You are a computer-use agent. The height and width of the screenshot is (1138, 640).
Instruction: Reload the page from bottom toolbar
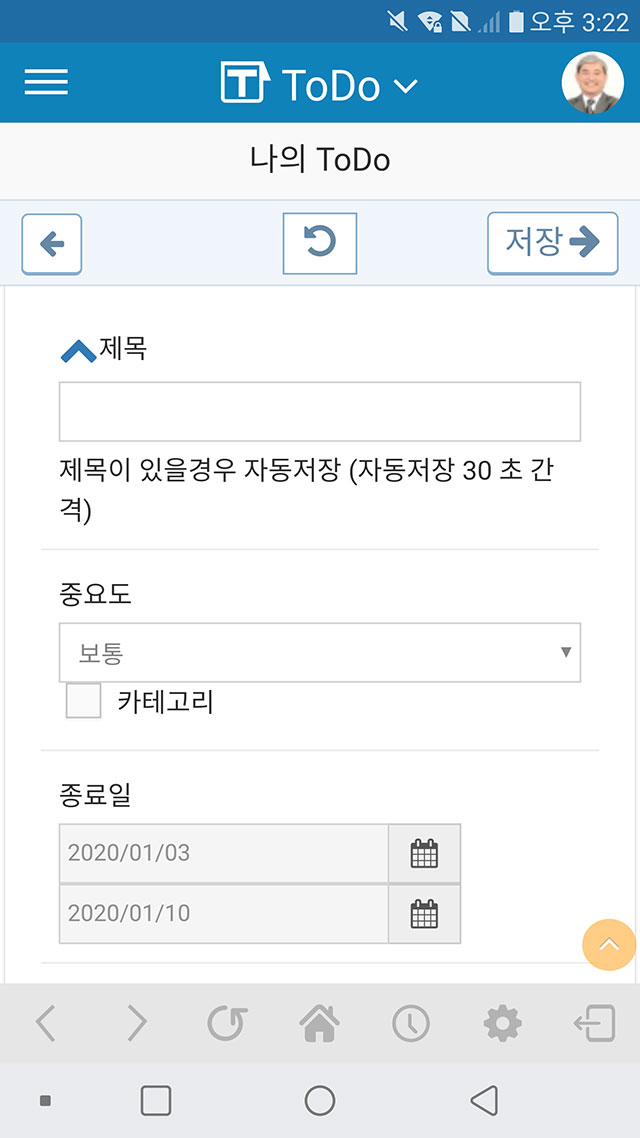227,1024
